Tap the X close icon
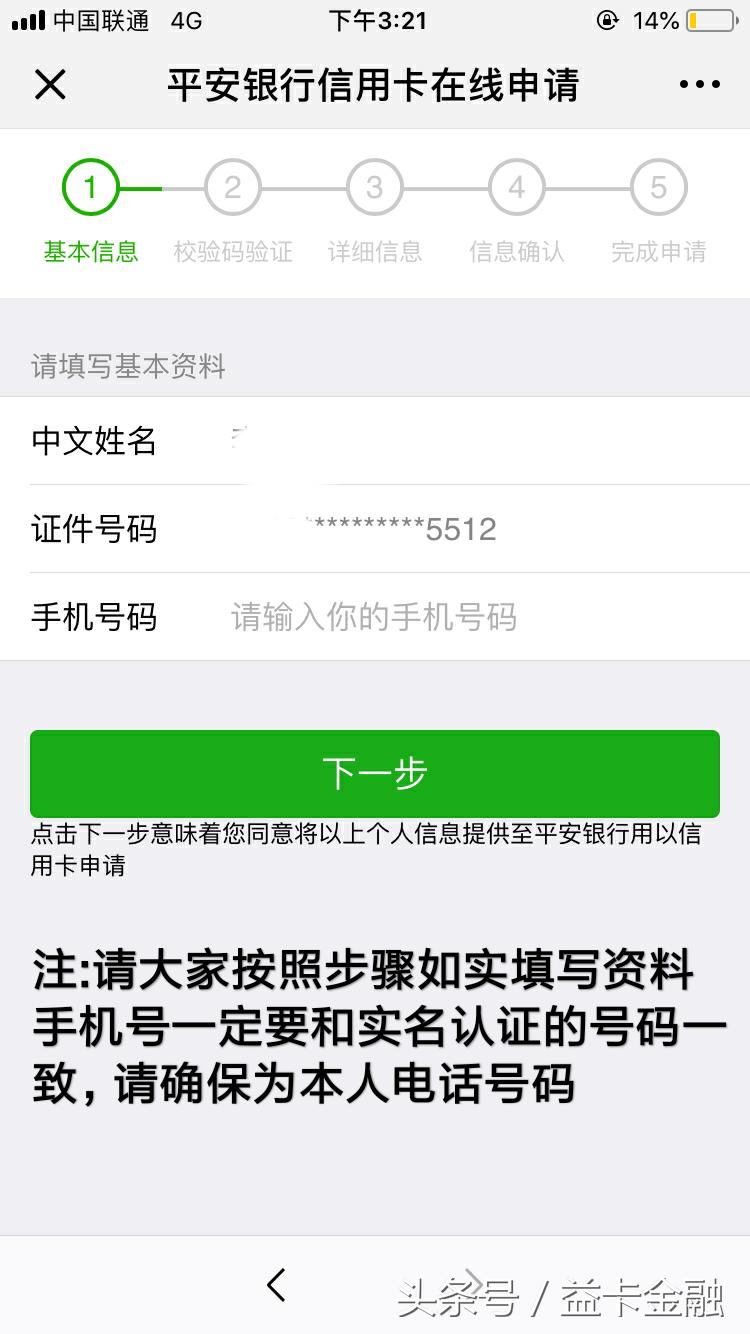 point(51,85)
